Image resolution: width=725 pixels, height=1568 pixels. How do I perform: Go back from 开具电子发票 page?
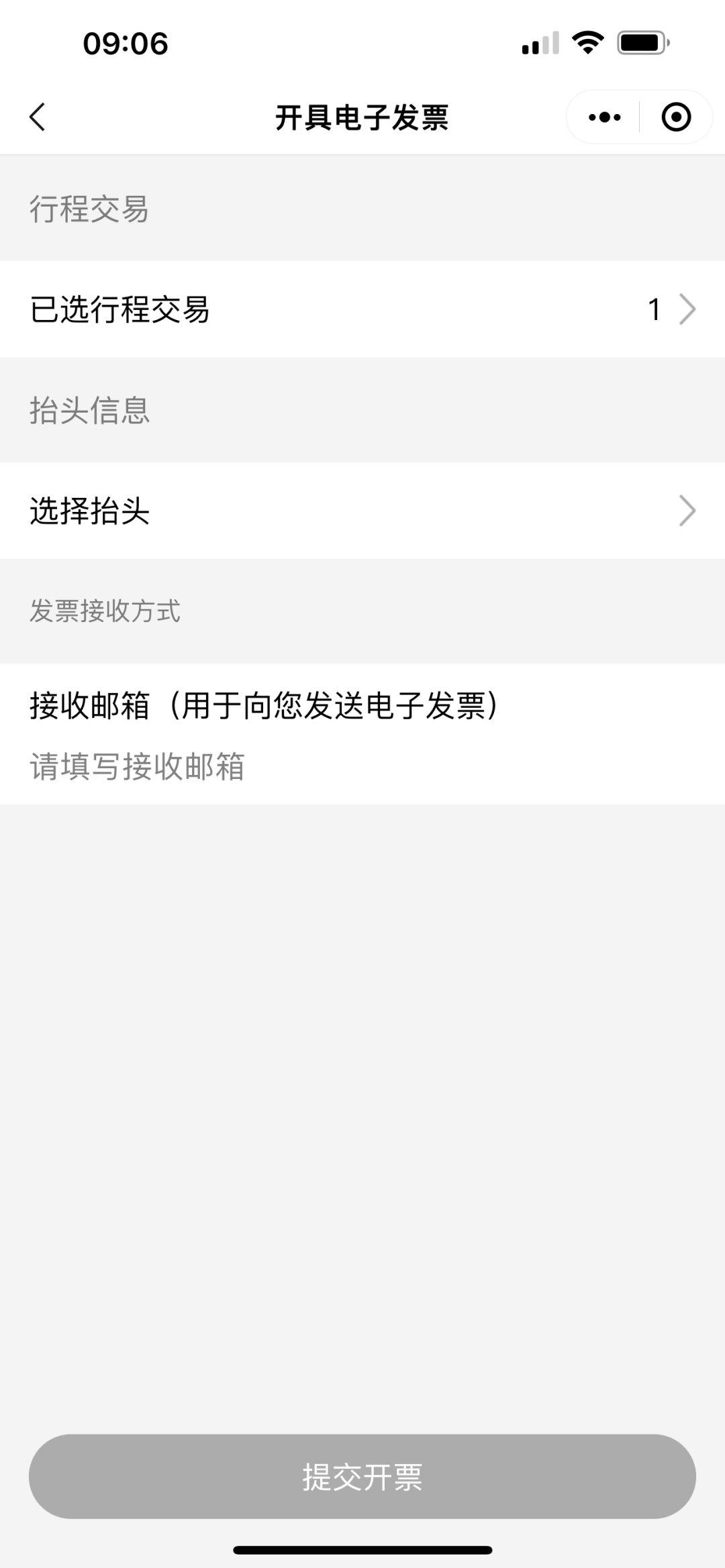38,117
